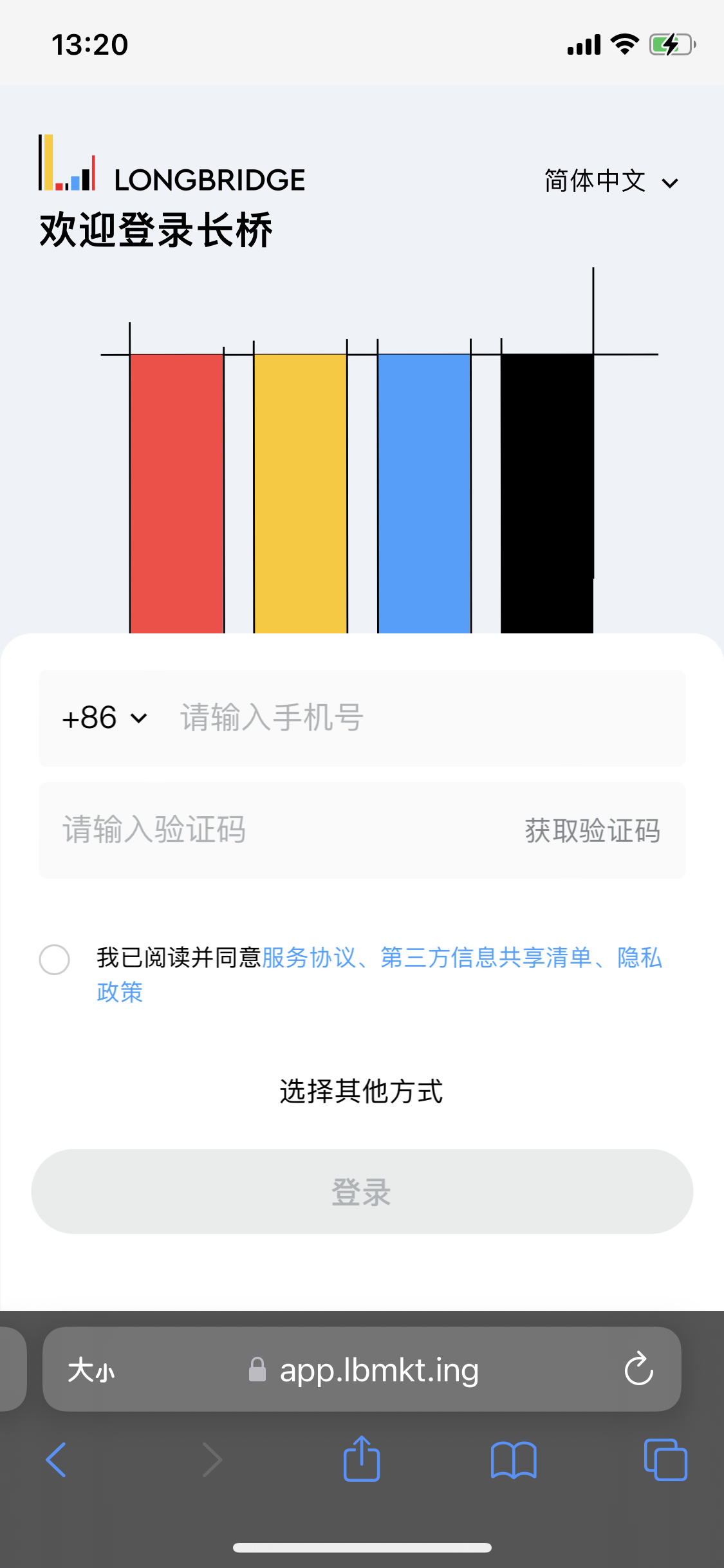Open the 简体中文 language dropdown
The image size is (724, 1568).
(x=611, y=181)
